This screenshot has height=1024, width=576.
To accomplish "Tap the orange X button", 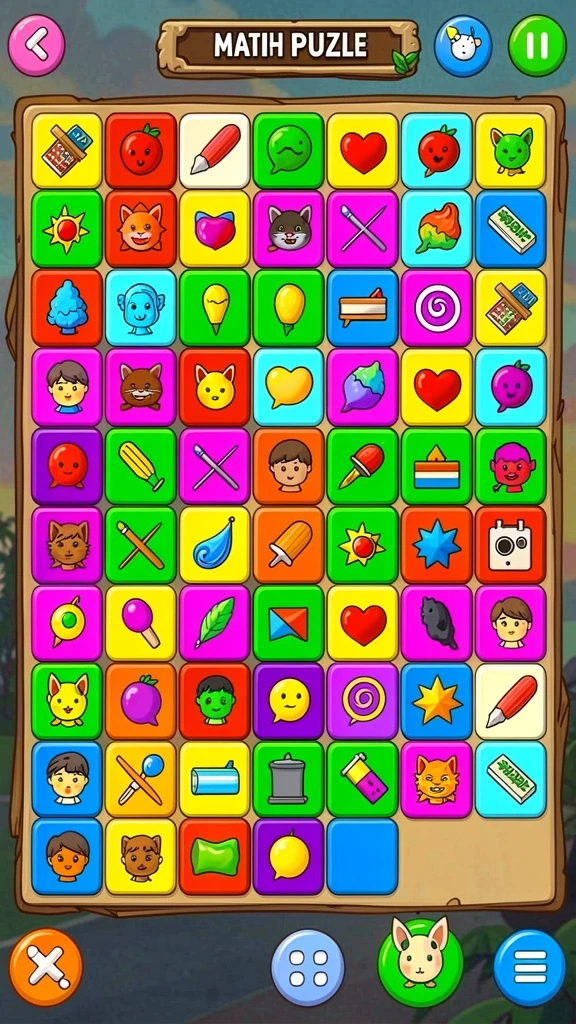I will [x=46, y=967].
